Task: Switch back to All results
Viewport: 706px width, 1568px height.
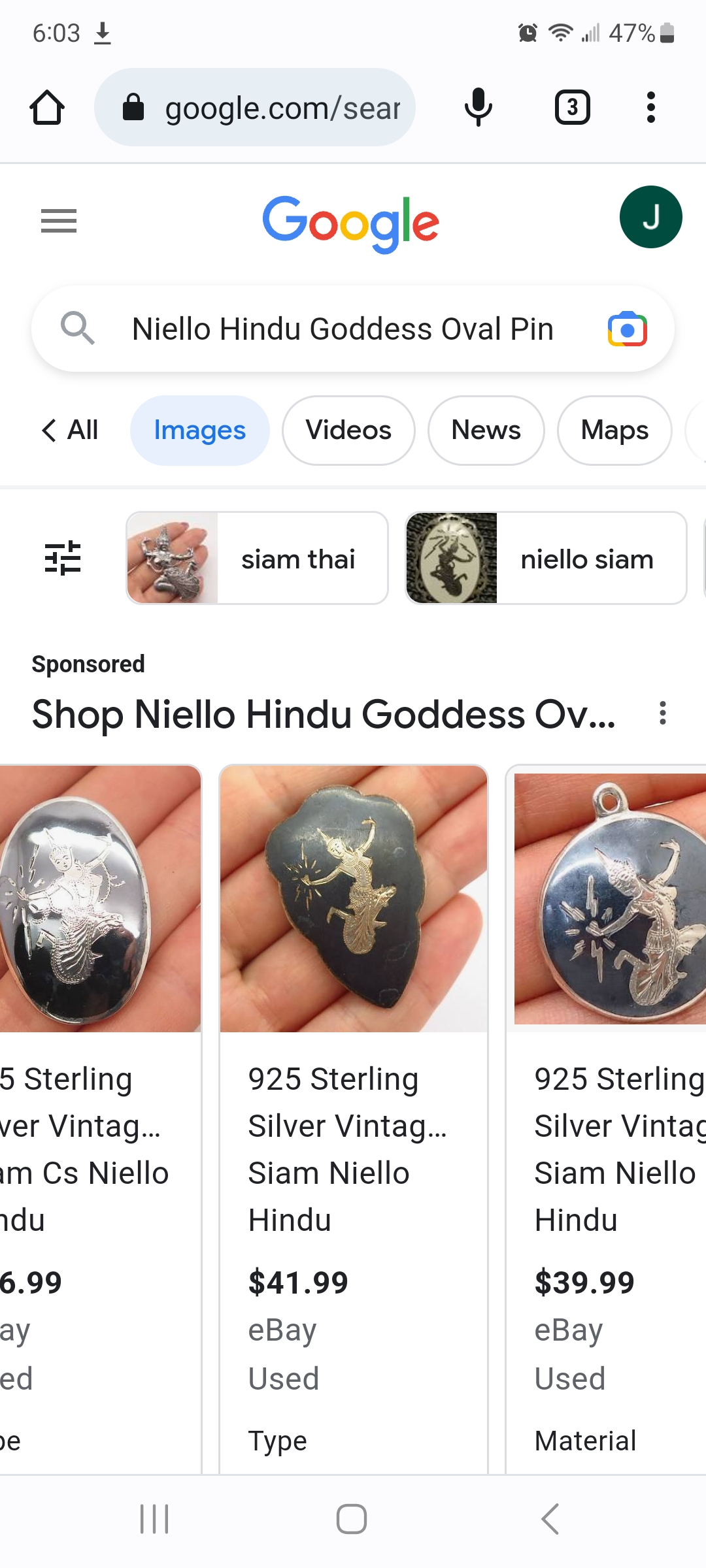Action: pos(71,431)
